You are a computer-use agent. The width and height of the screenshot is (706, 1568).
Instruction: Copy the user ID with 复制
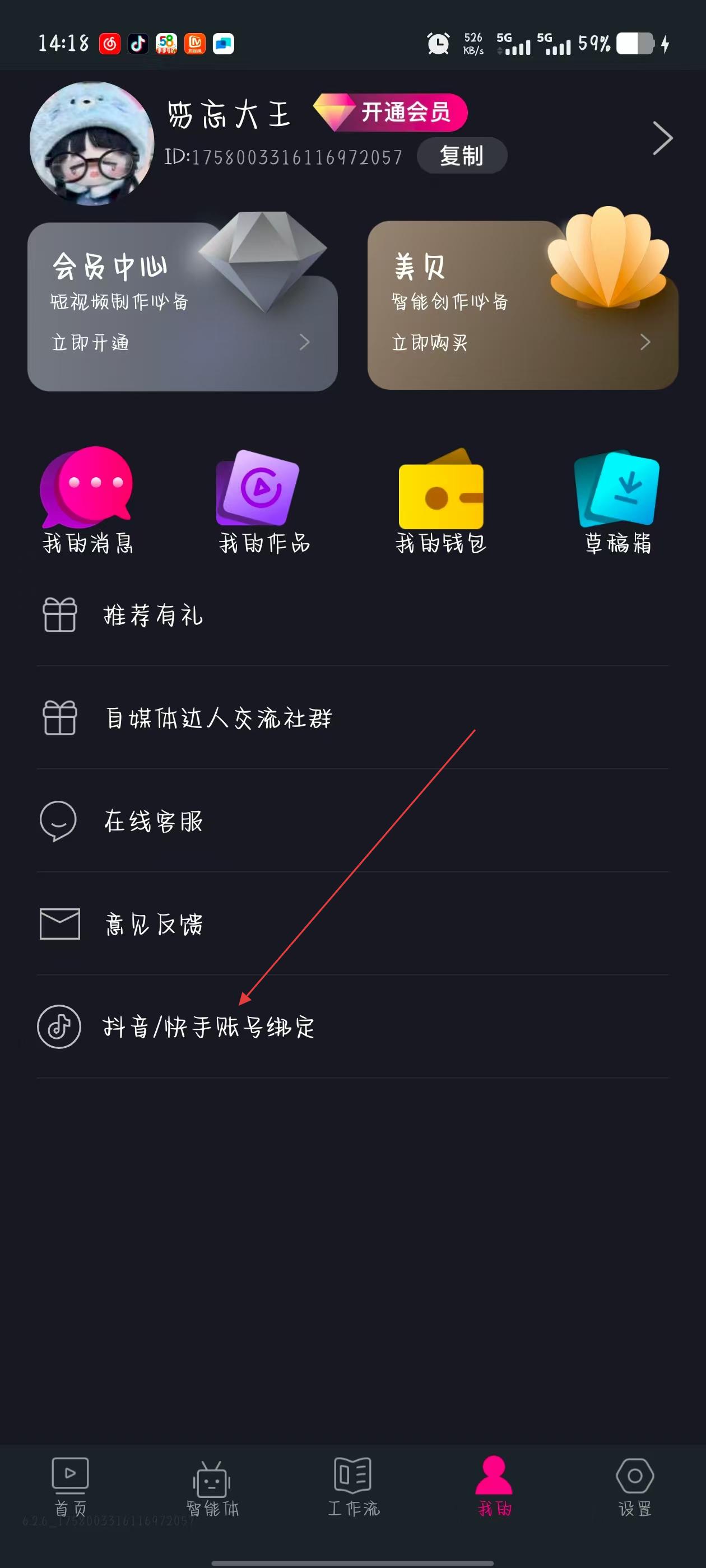[462, 156]
